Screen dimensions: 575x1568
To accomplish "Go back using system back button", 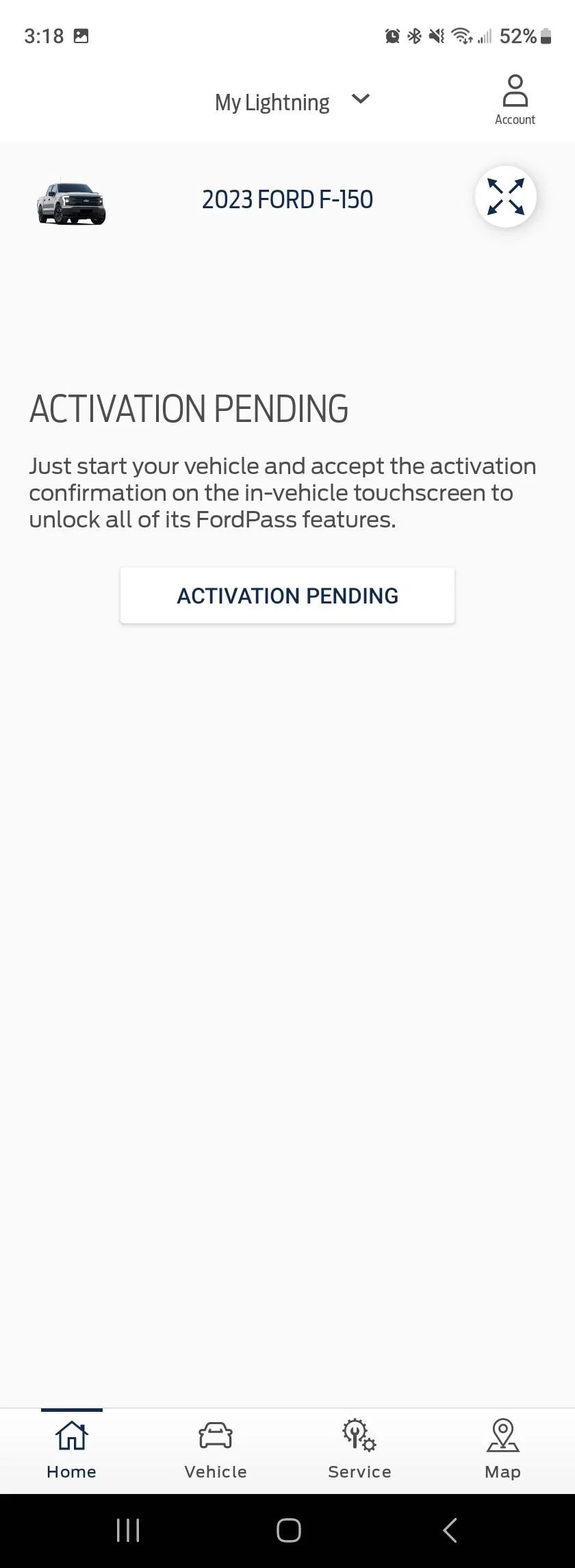I will pos(450,1530).
